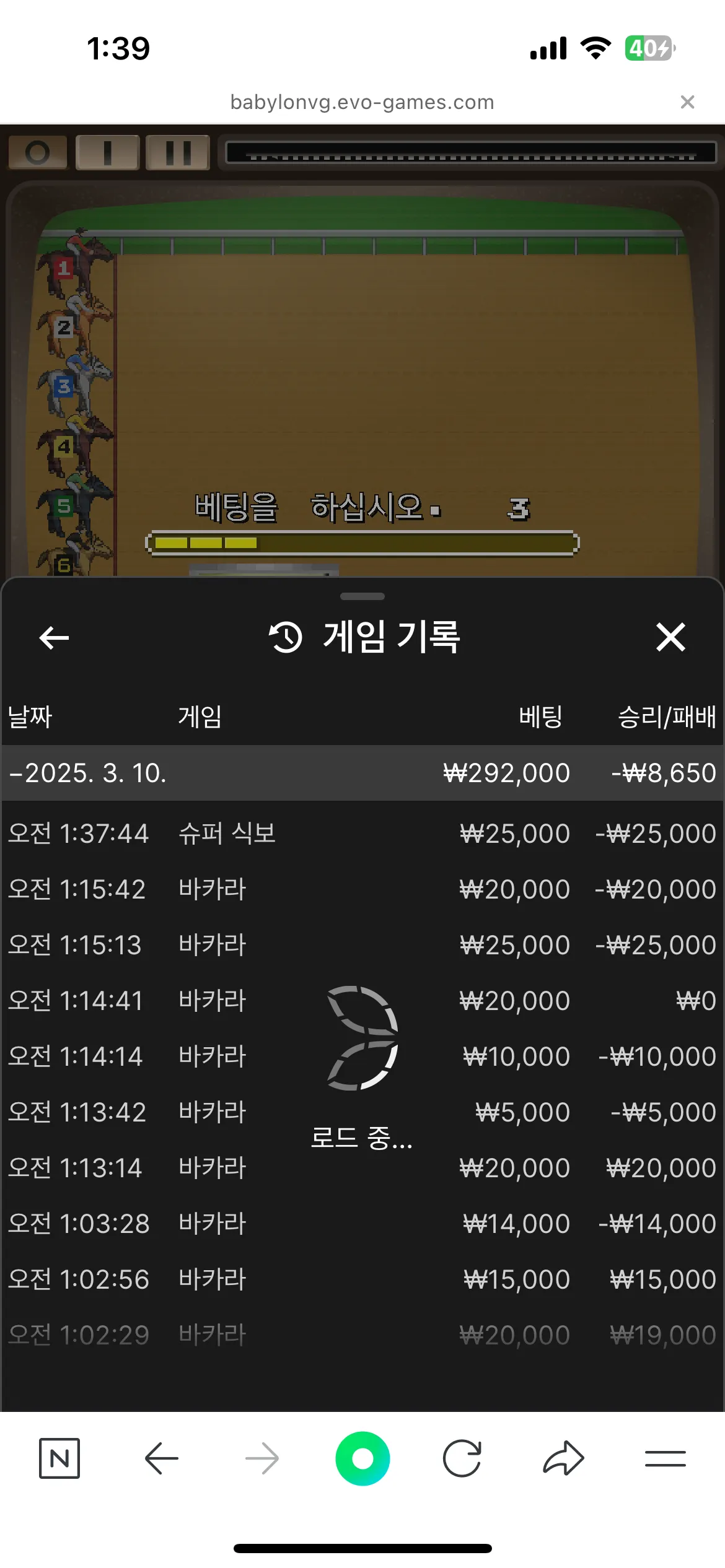The image size is (725, 1568).
Task: Close the game history panel
Action: pos(670,637)
